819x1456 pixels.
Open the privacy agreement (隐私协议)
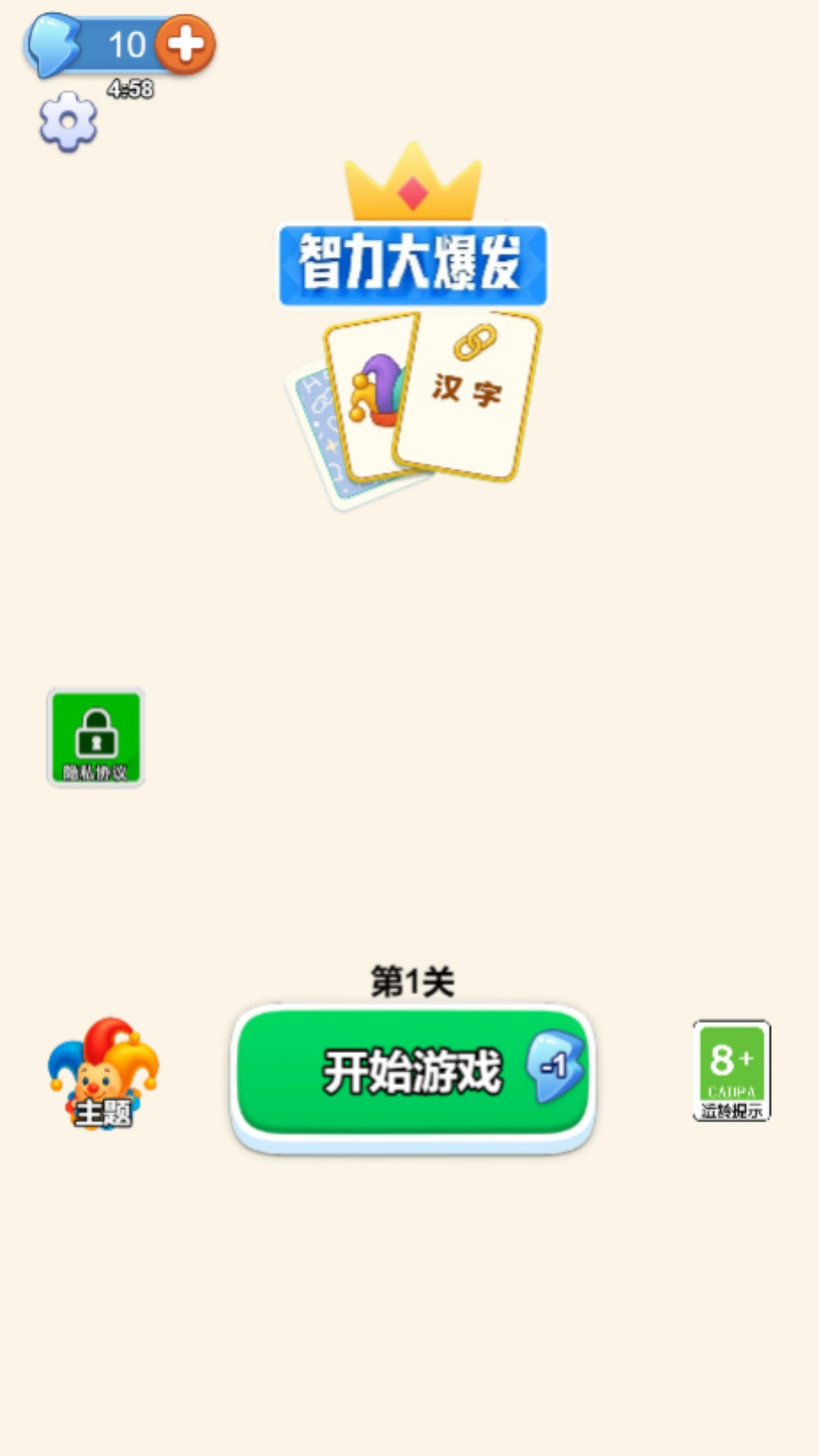click(x=96, y=738)
